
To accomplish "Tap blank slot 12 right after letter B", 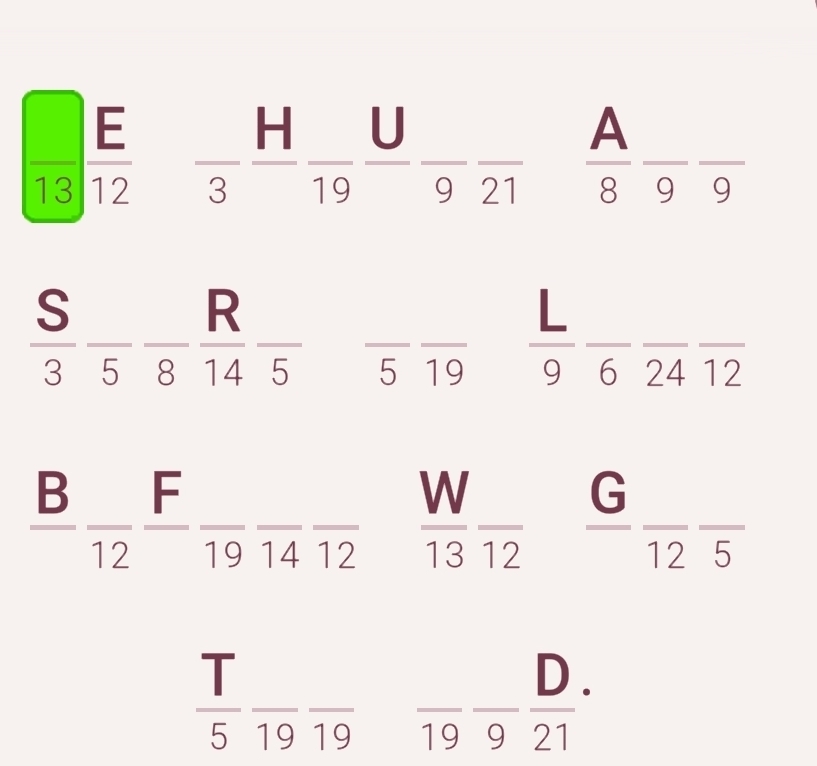I will tap(110, 526).
